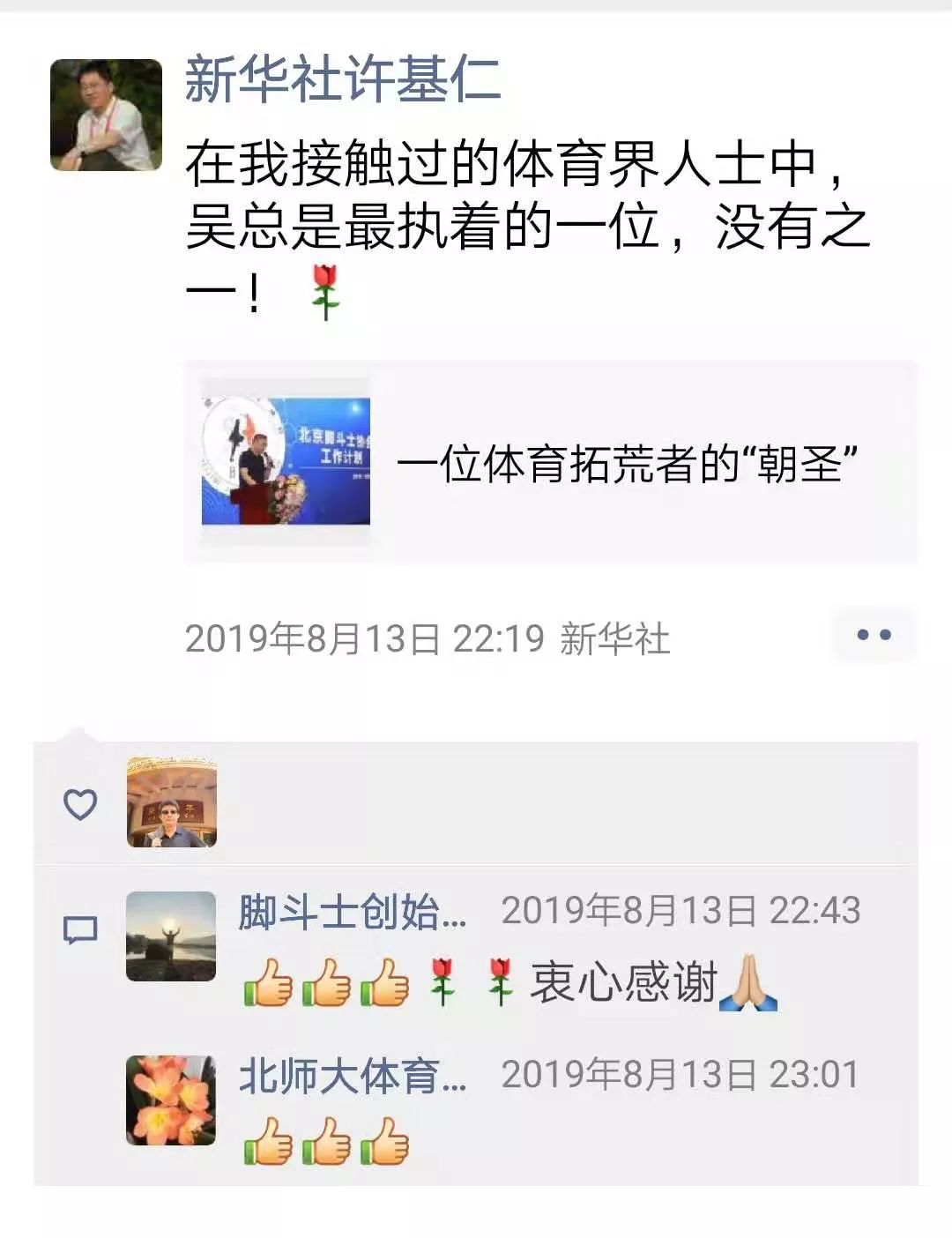Open the shared article 一位体育拓荒者的"朝圣"
The image size is (952, 1238).
[x=550, y=462]
